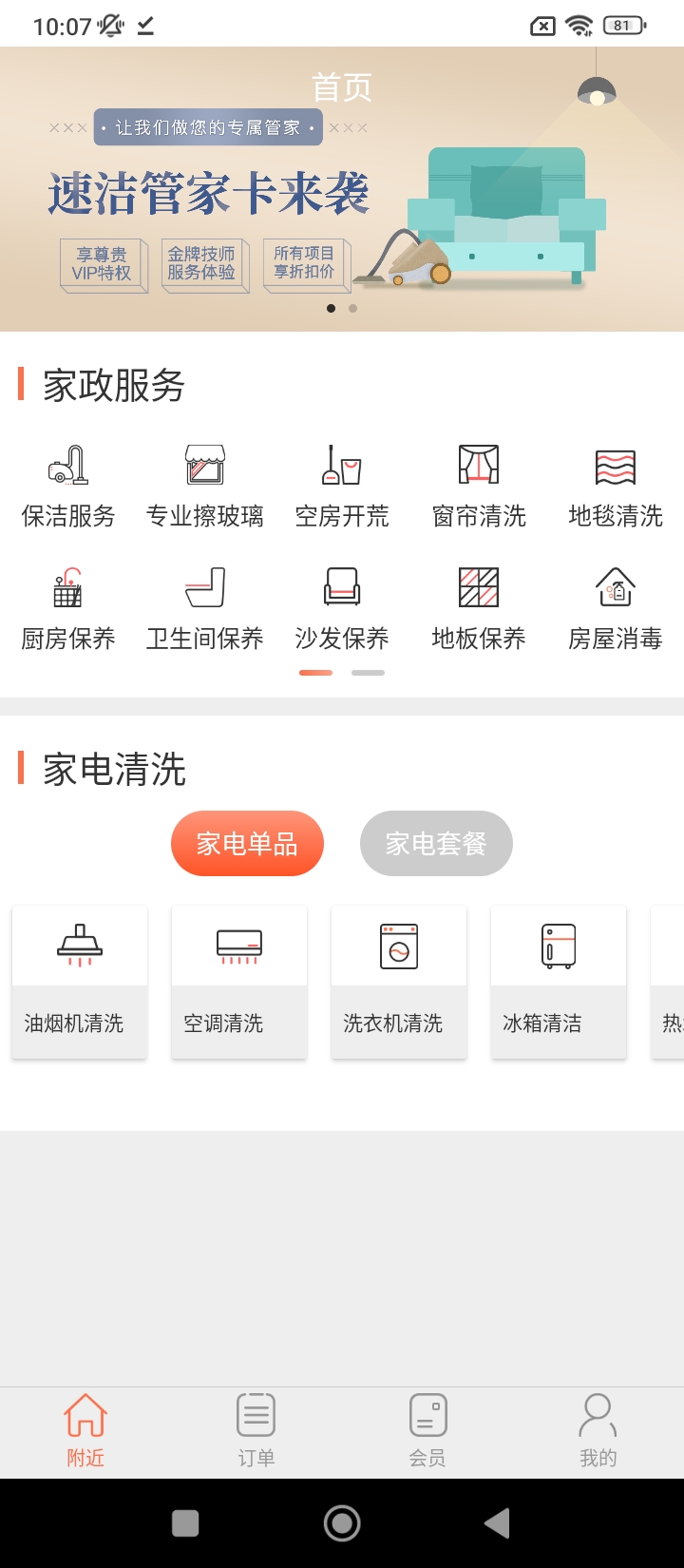Select the 家电单品 tab
684x1568 pixels.
coord(247,843)
